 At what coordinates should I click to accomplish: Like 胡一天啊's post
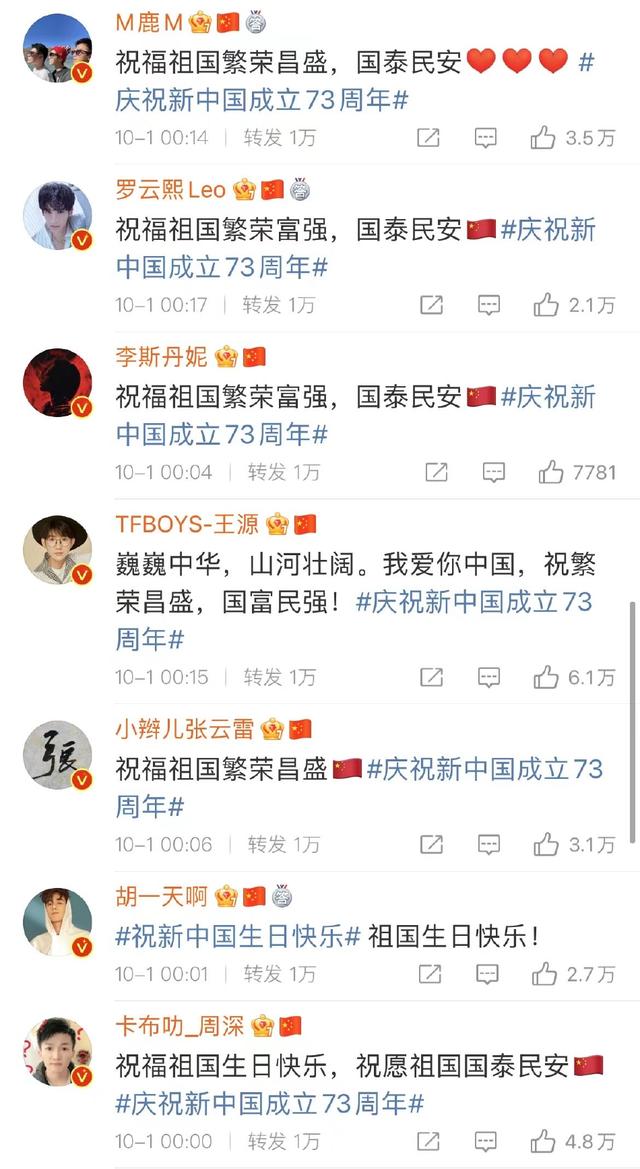544,973
